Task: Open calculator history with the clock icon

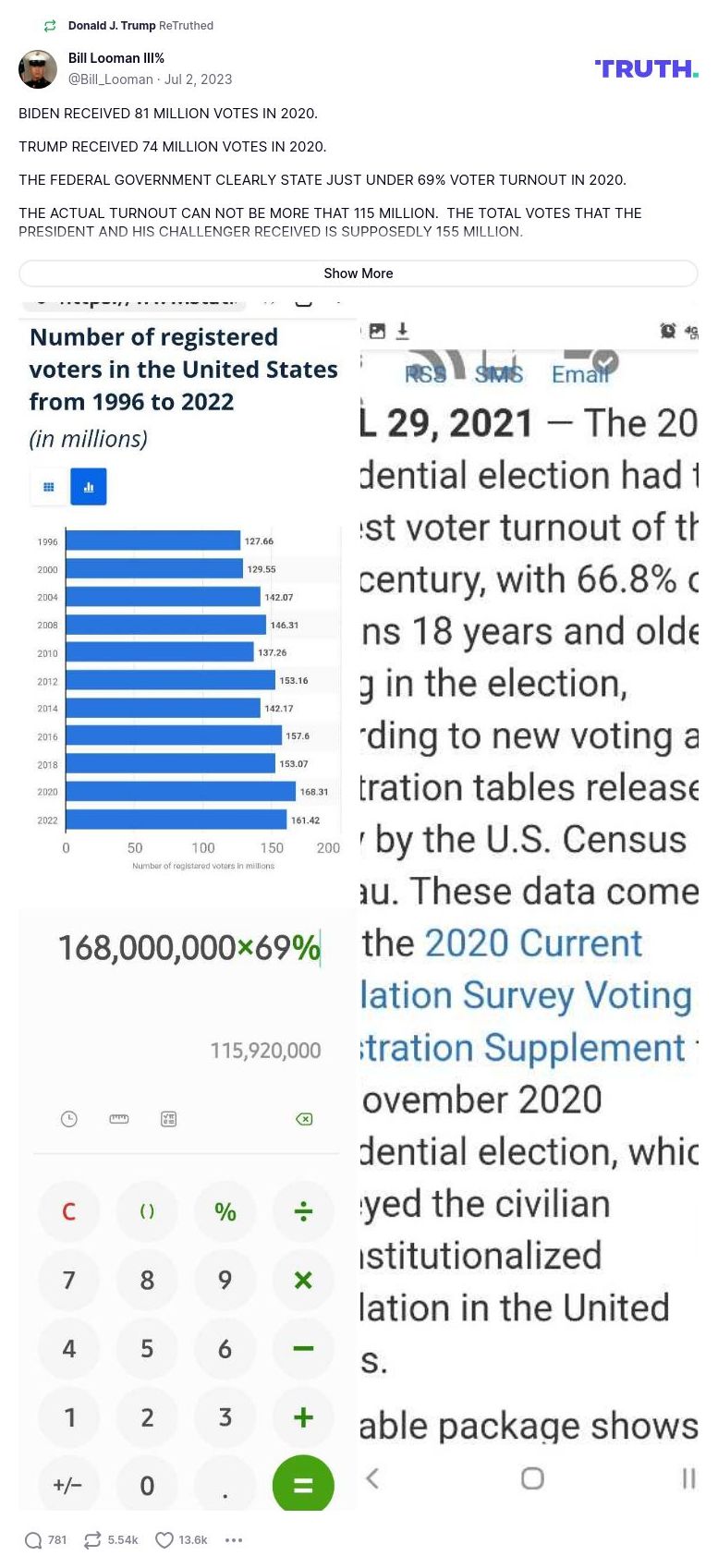Action: pos(69,1118)
